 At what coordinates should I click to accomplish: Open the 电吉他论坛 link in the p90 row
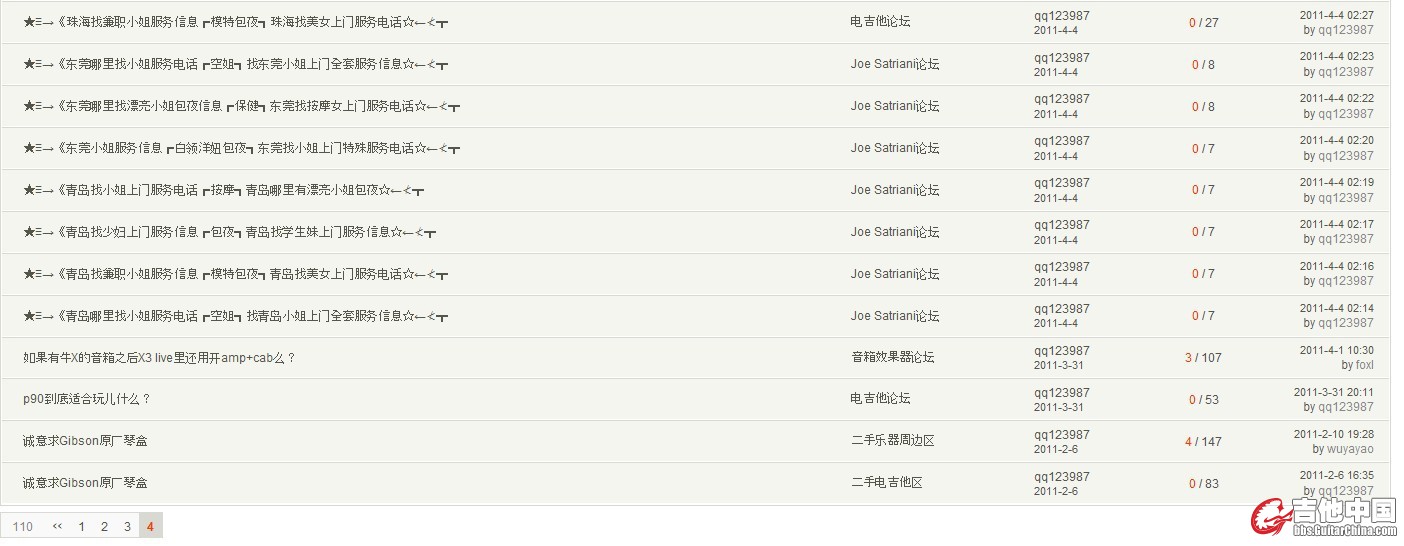[x=880, y=399]
